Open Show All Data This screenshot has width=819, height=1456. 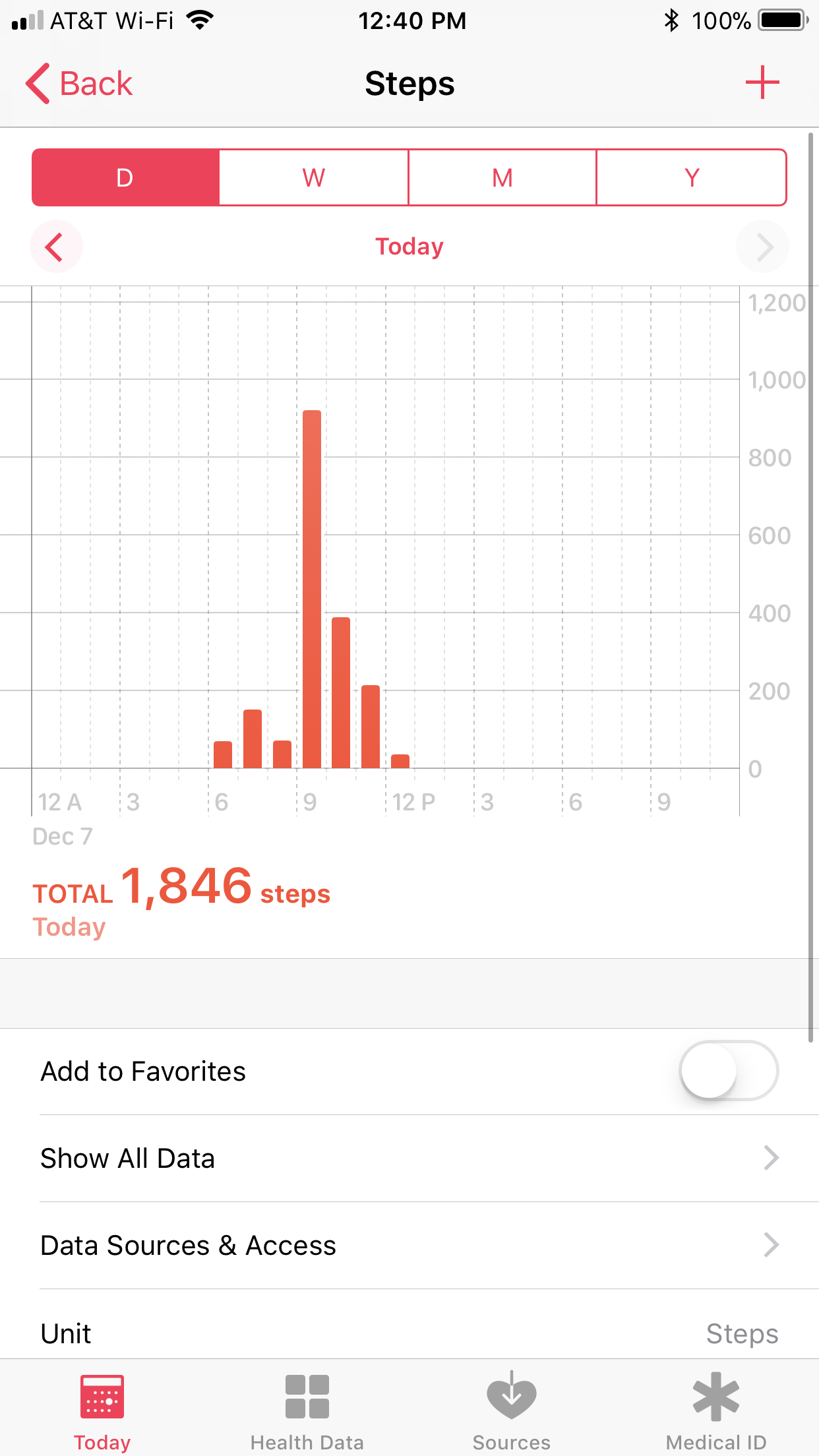(409, 1159)
